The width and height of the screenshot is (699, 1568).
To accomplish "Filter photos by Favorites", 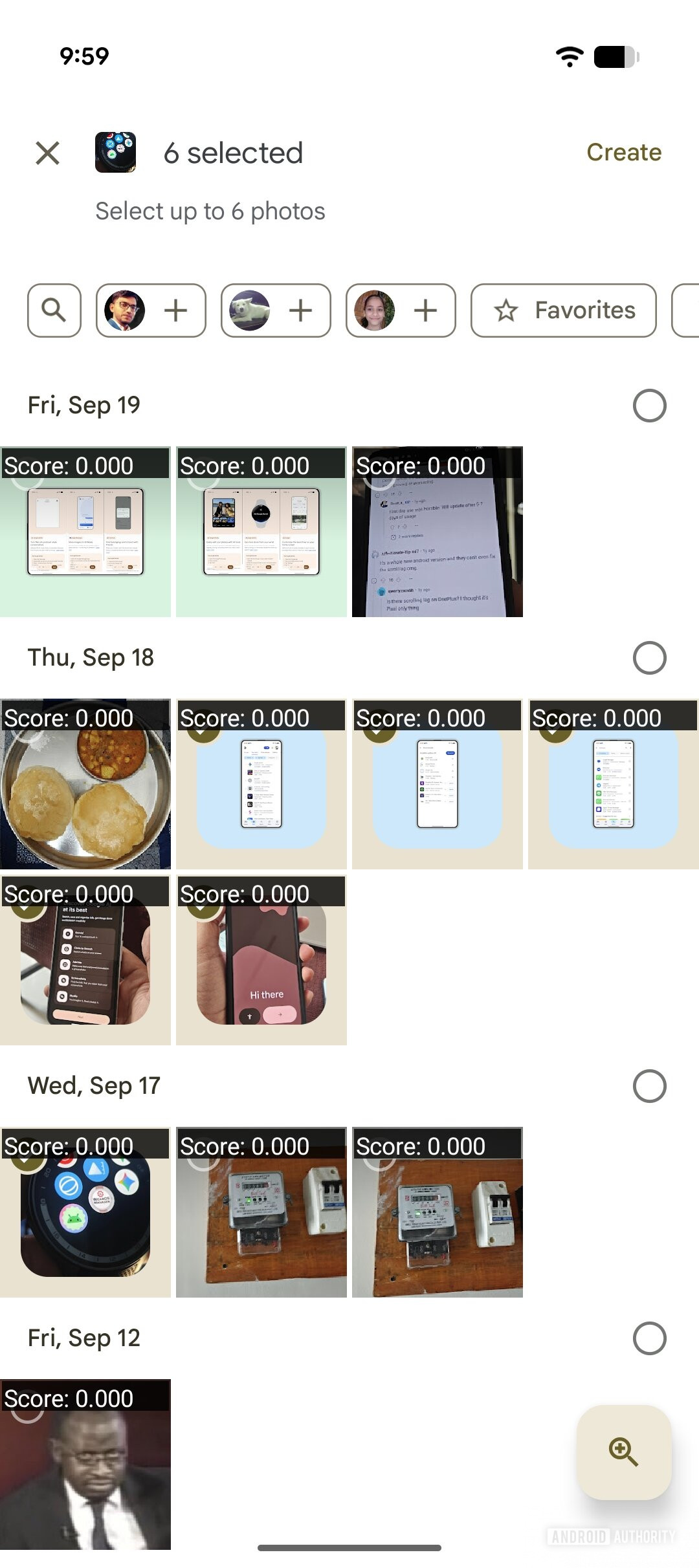I will (x=563, y=310).
